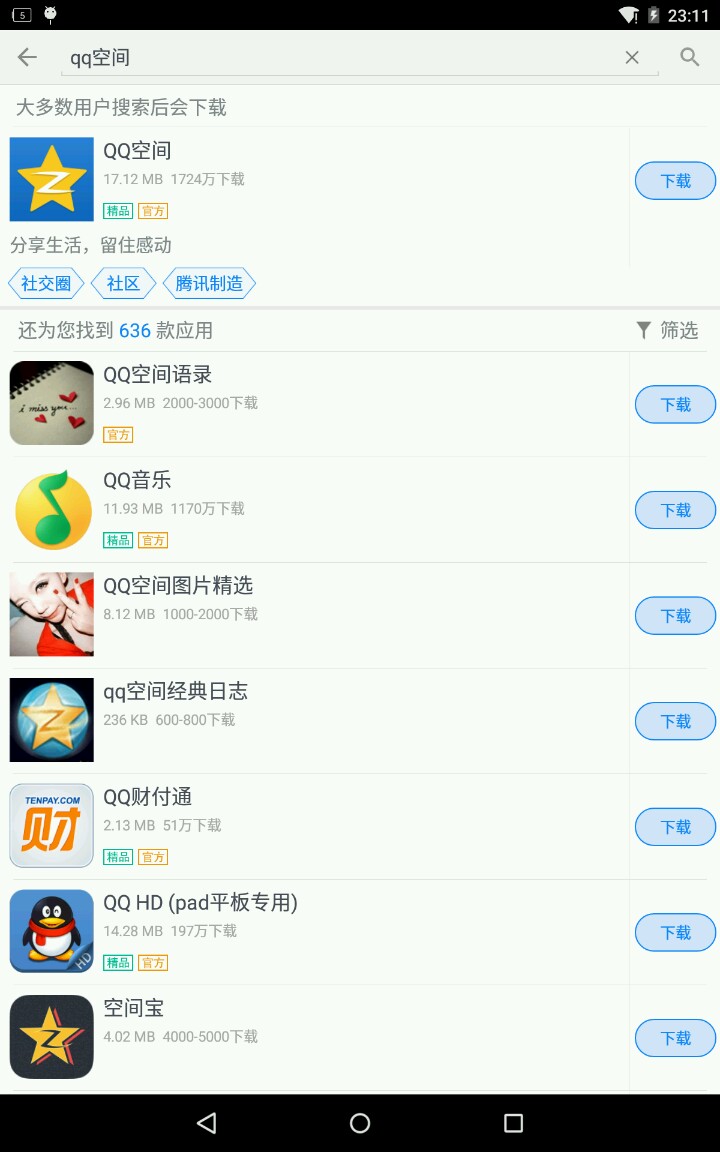Download QQ财付通
This screenshot has height=1152, width=720.
click(675, 827)
